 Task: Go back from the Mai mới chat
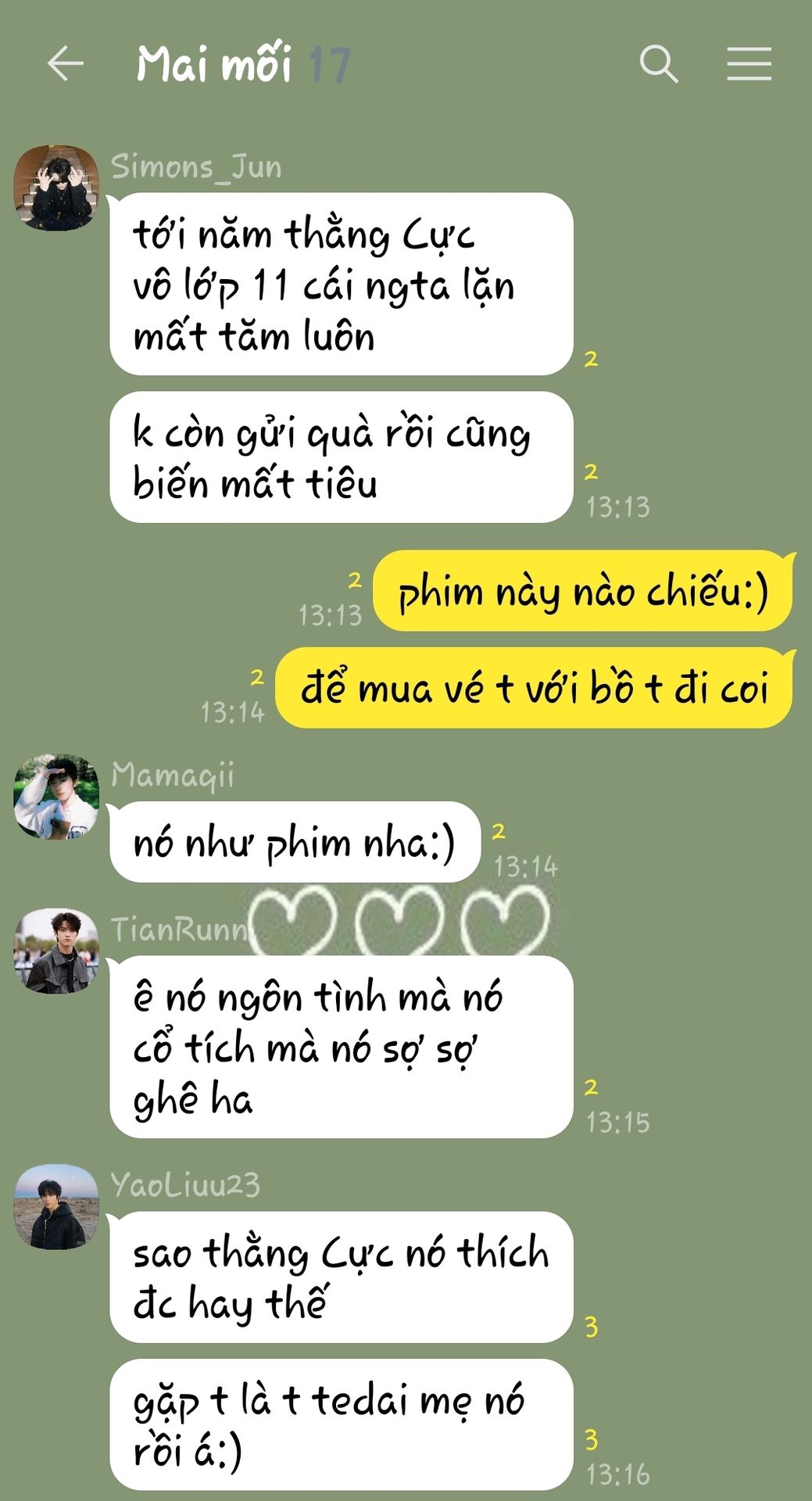tap(65, 63)
